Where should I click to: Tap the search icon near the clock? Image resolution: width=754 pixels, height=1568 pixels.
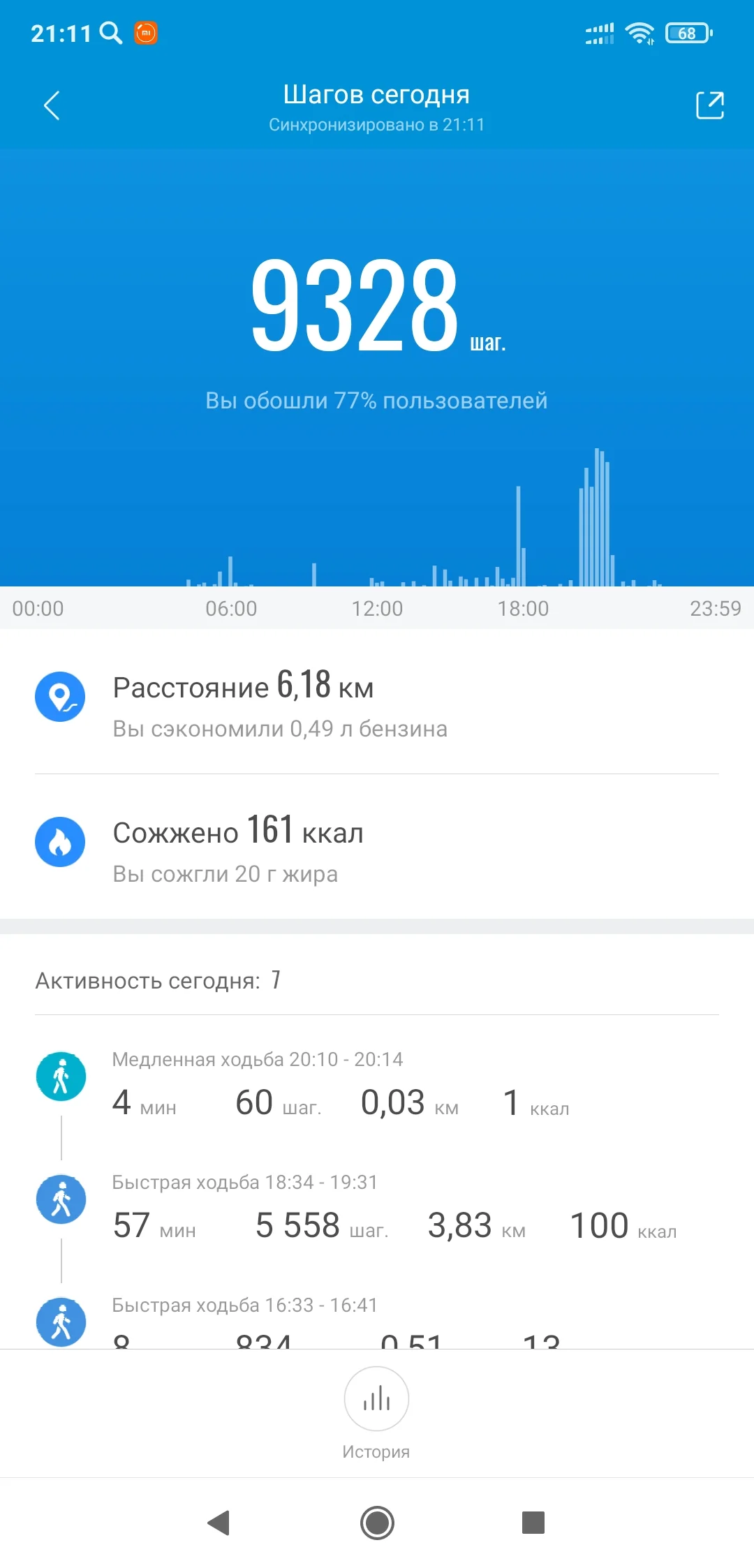(x=110, y=33)
